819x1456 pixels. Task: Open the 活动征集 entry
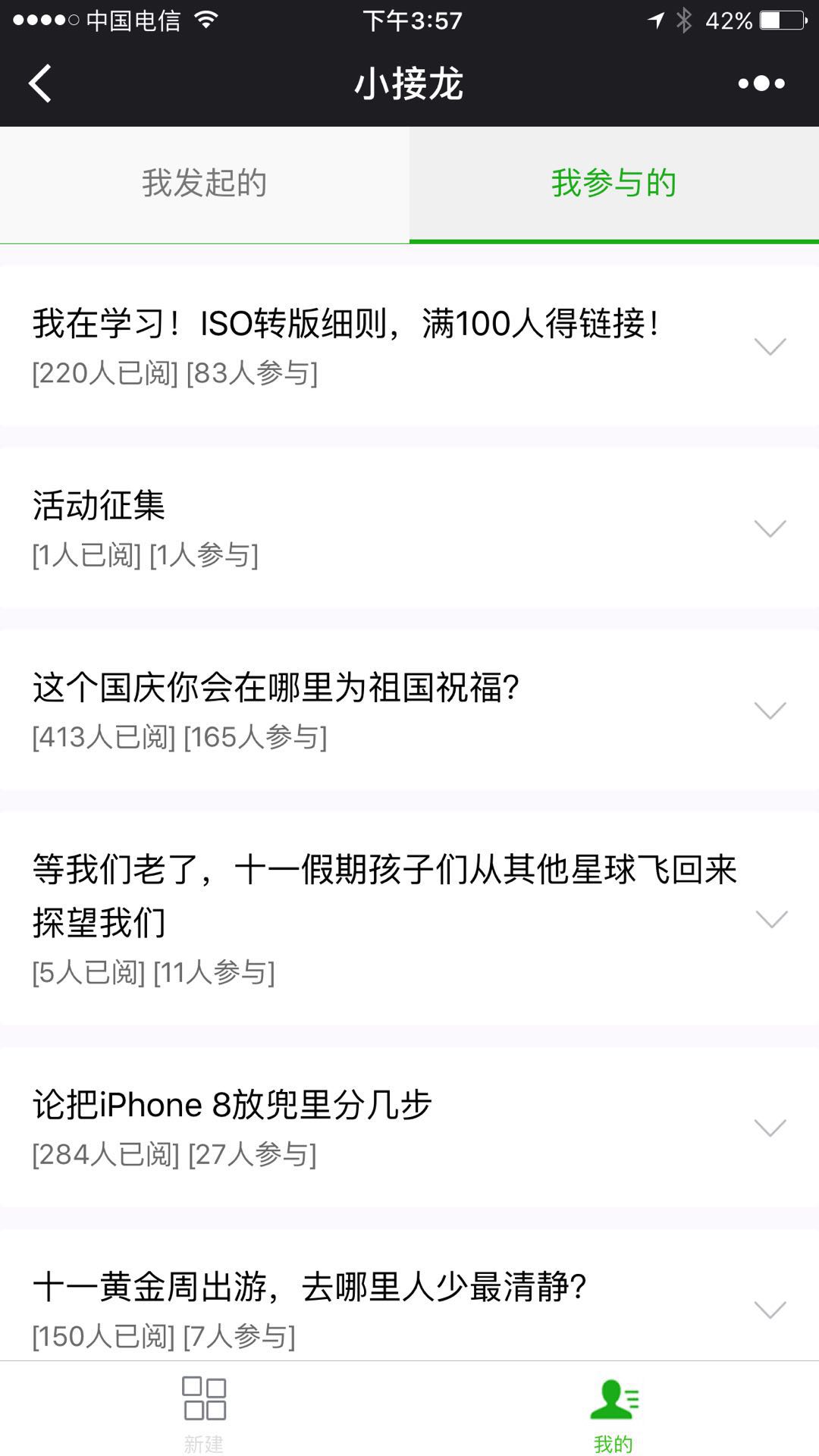(409, 528)
